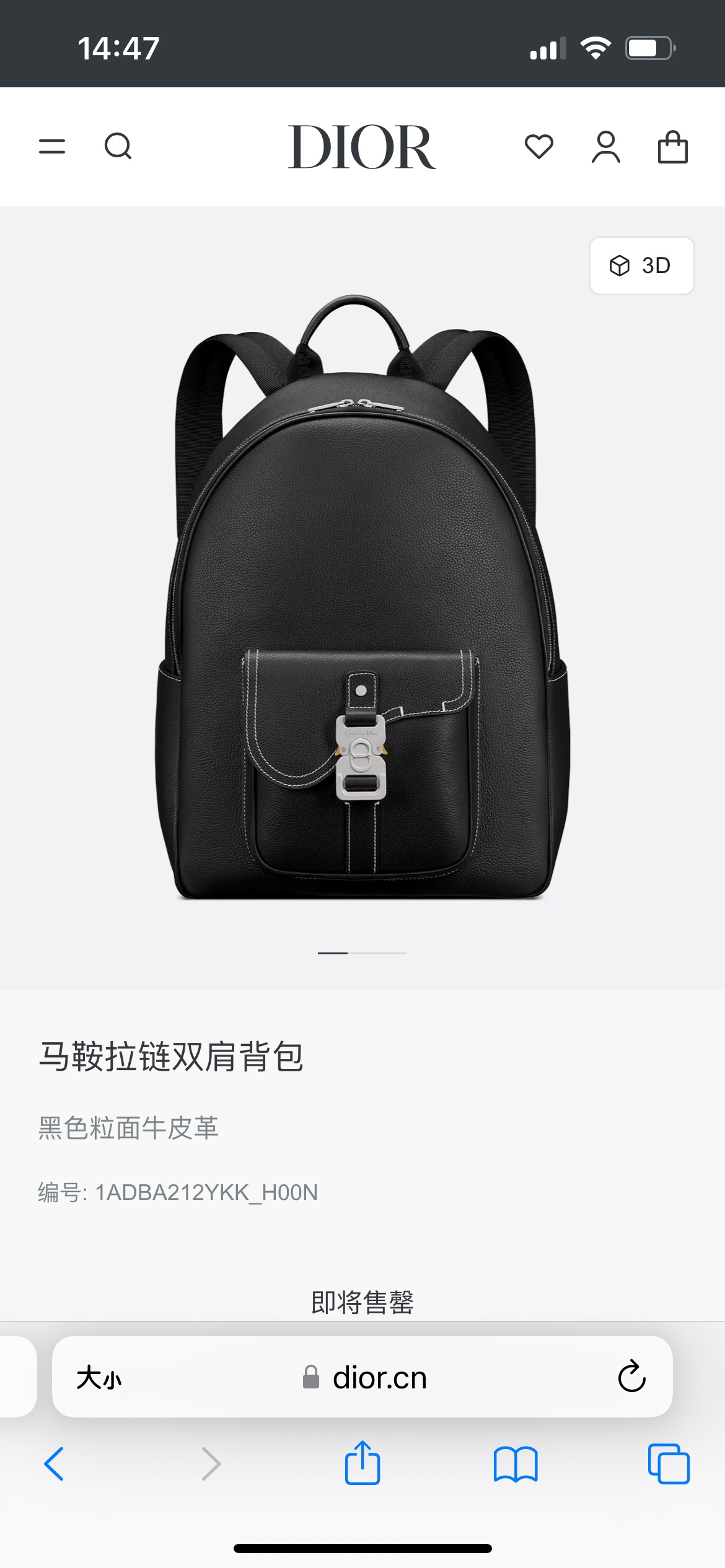The image size is (725, 1568).
Task: Tap the dior.cn address bar
Action: click(x=364, y=1378)
